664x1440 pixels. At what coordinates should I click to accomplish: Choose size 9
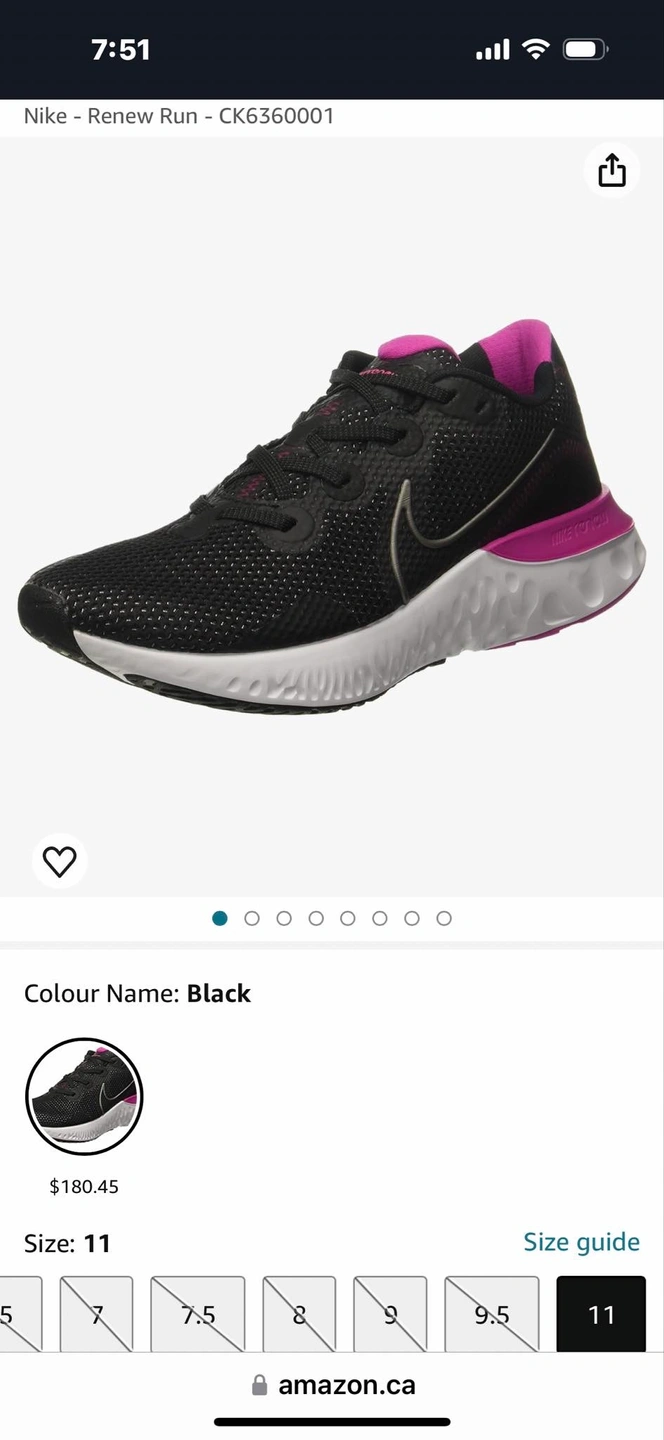[x=390, y=1314]
